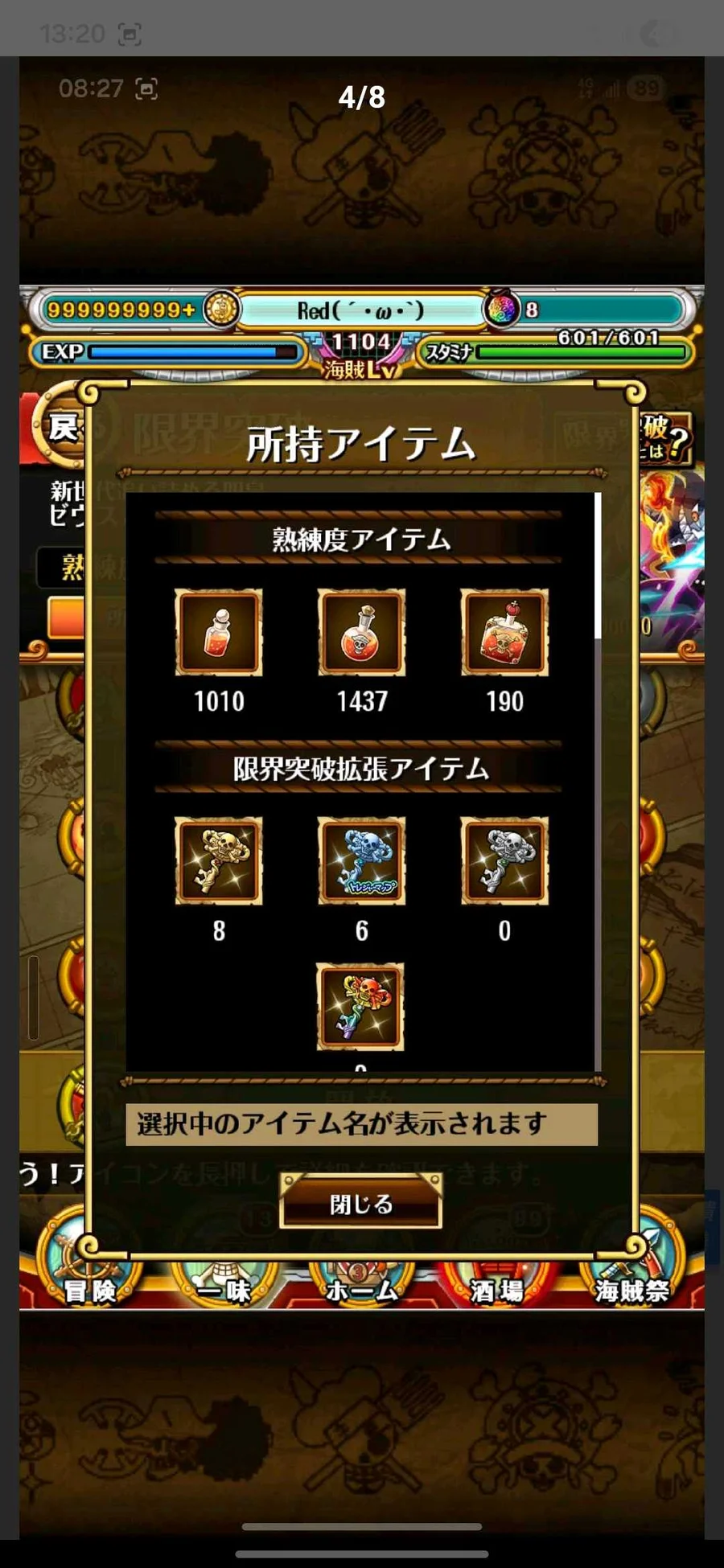
Task: Select the skull flask item with count 1437
Action: point(361,632)
